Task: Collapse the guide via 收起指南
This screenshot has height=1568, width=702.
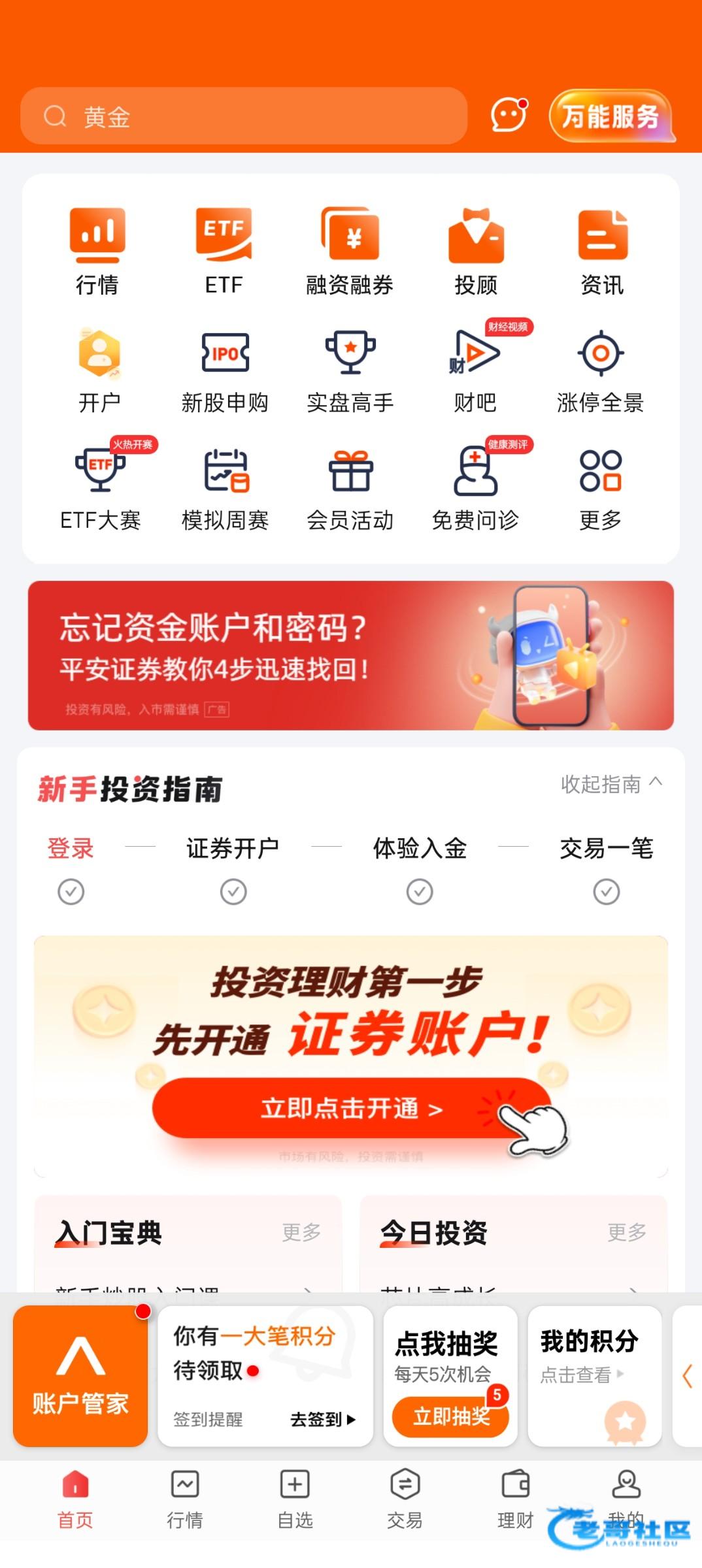Action: tap(611, 783)
